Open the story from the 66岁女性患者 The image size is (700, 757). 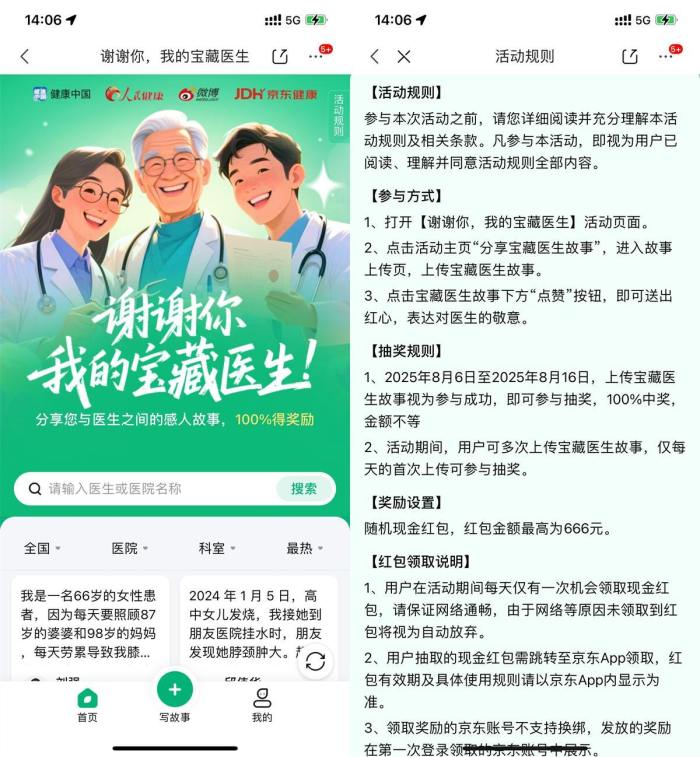pos(90,625)
